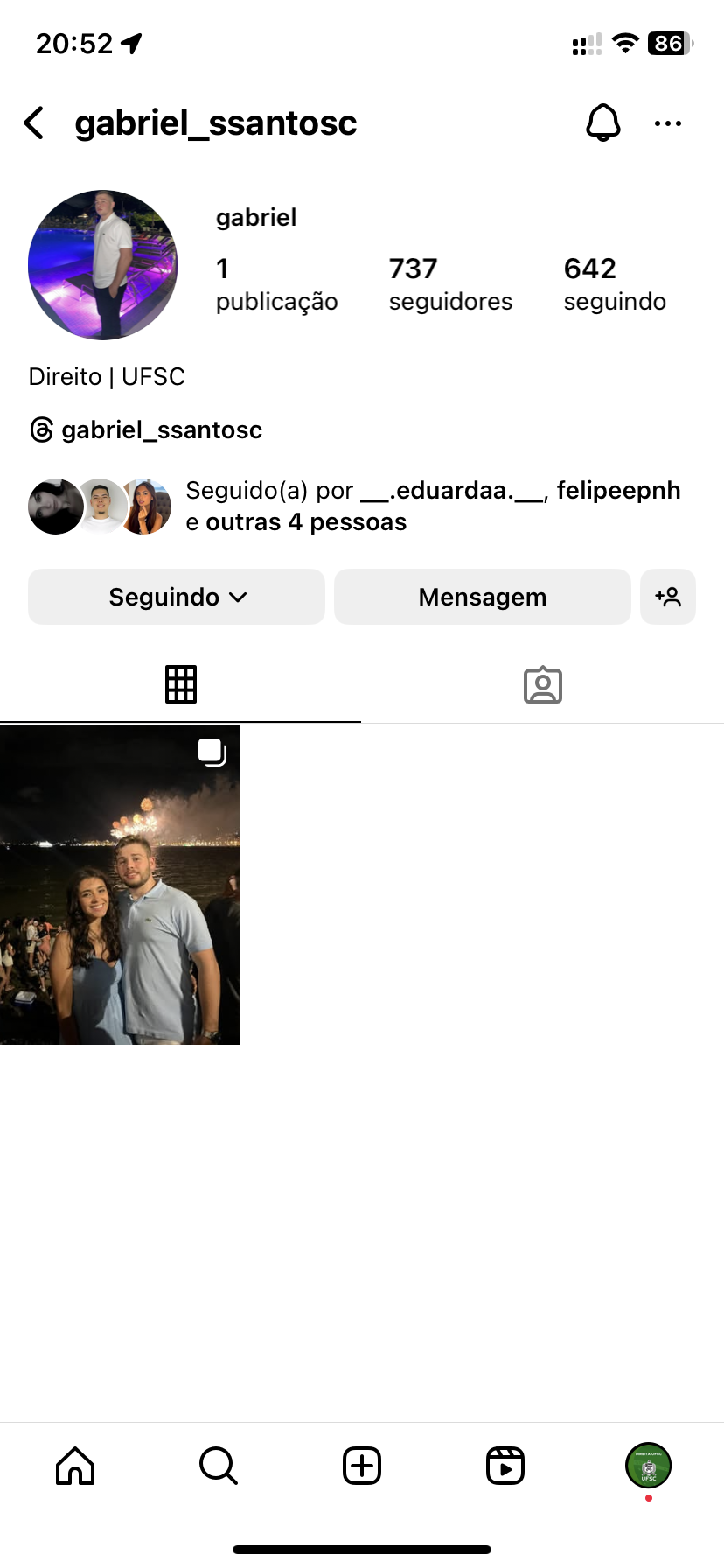Open the three-dot overflow menu
The width and height of the screenshot is (724, 1568).
668,123
